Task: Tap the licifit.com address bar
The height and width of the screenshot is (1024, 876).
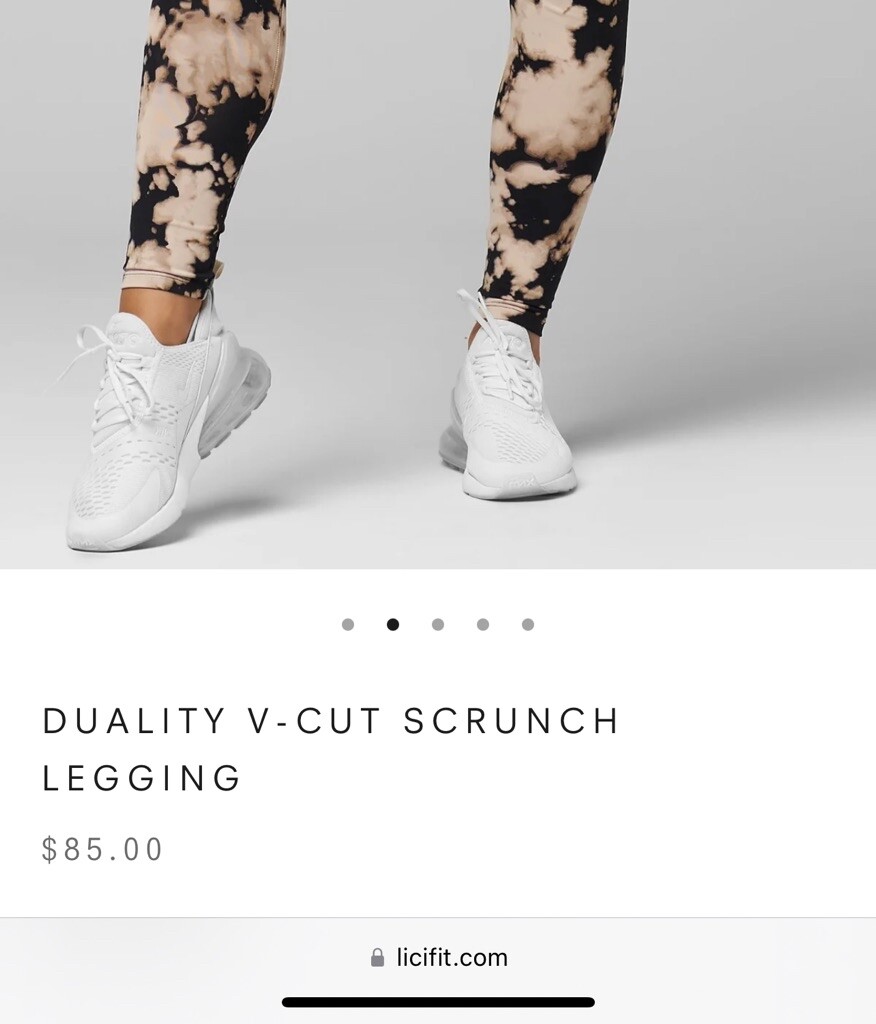Action: (x=438, y=958)
